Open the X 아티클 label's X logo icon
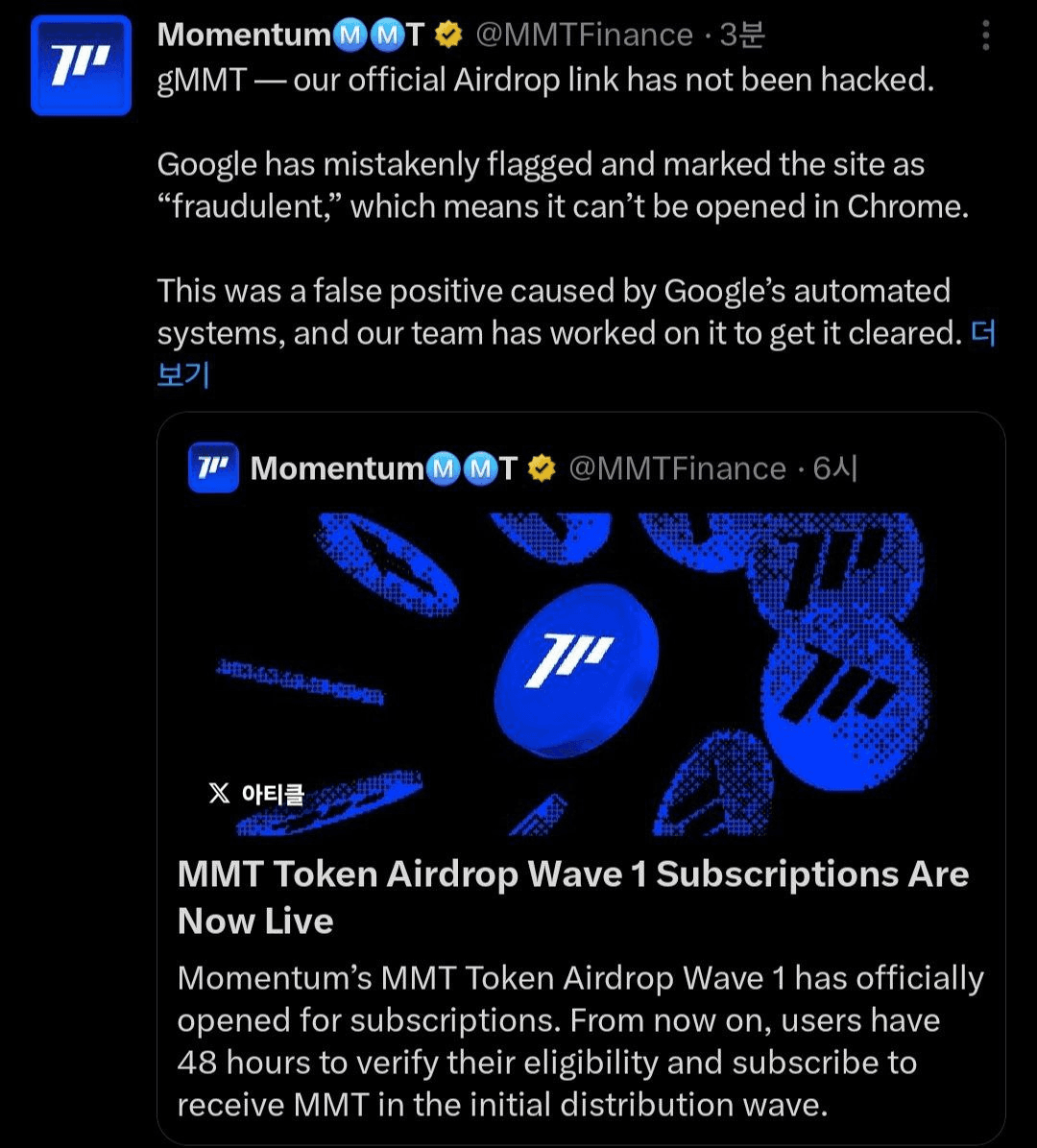 coord(218,794)
